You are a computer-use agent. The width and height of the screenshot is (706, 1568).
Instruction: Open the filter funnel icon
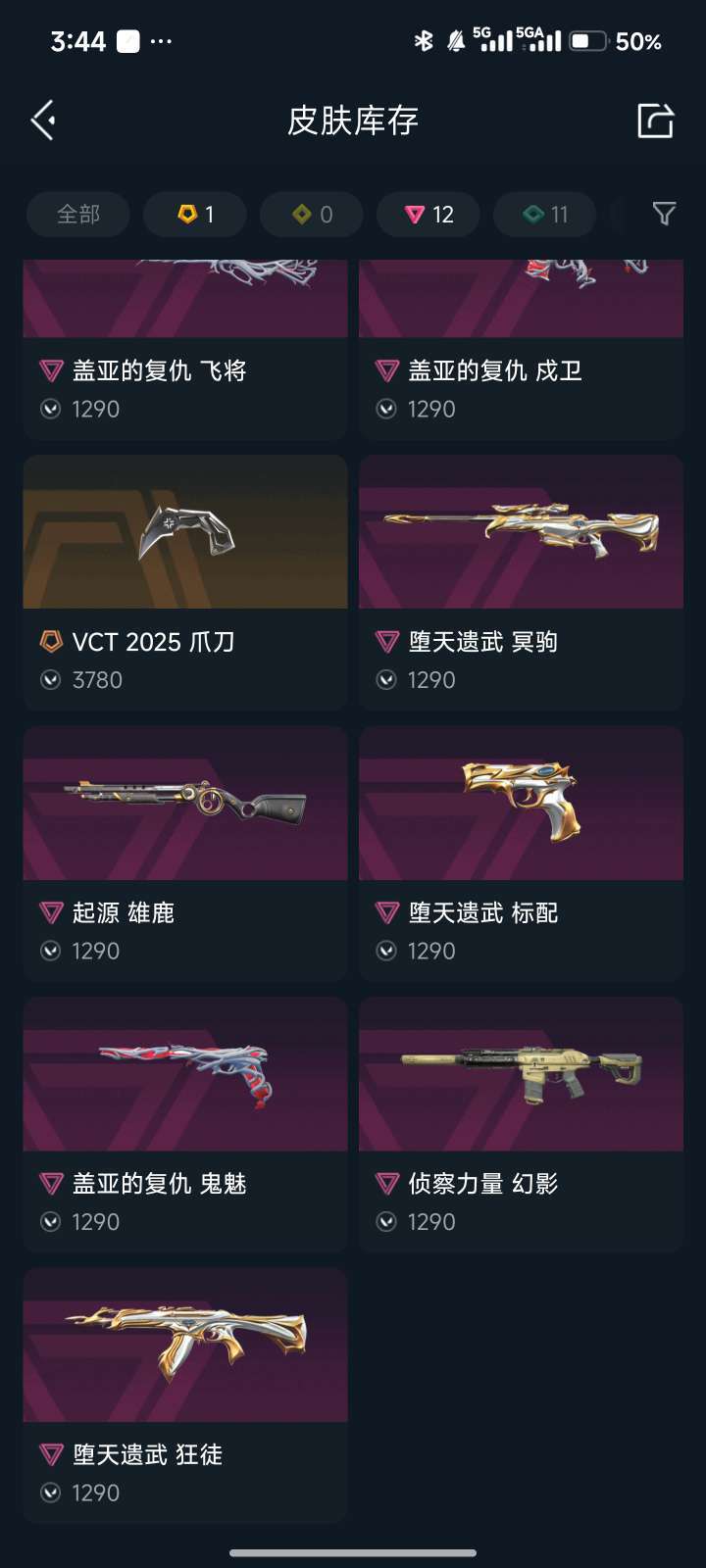pyautogui.click(x=664, y=214)
